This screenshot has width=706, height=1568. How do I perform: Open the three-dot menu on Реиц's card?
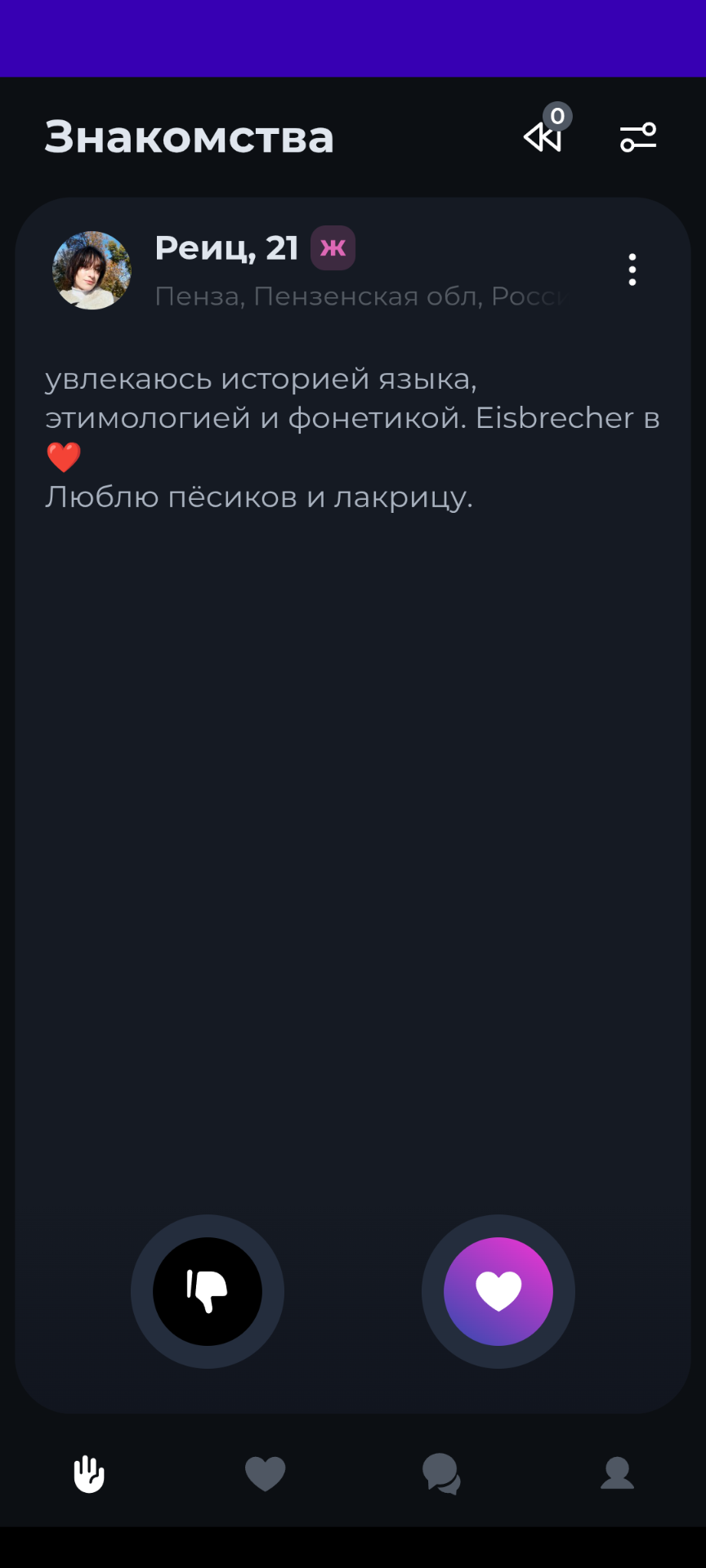pyautogui.click(x=632, y=269)
